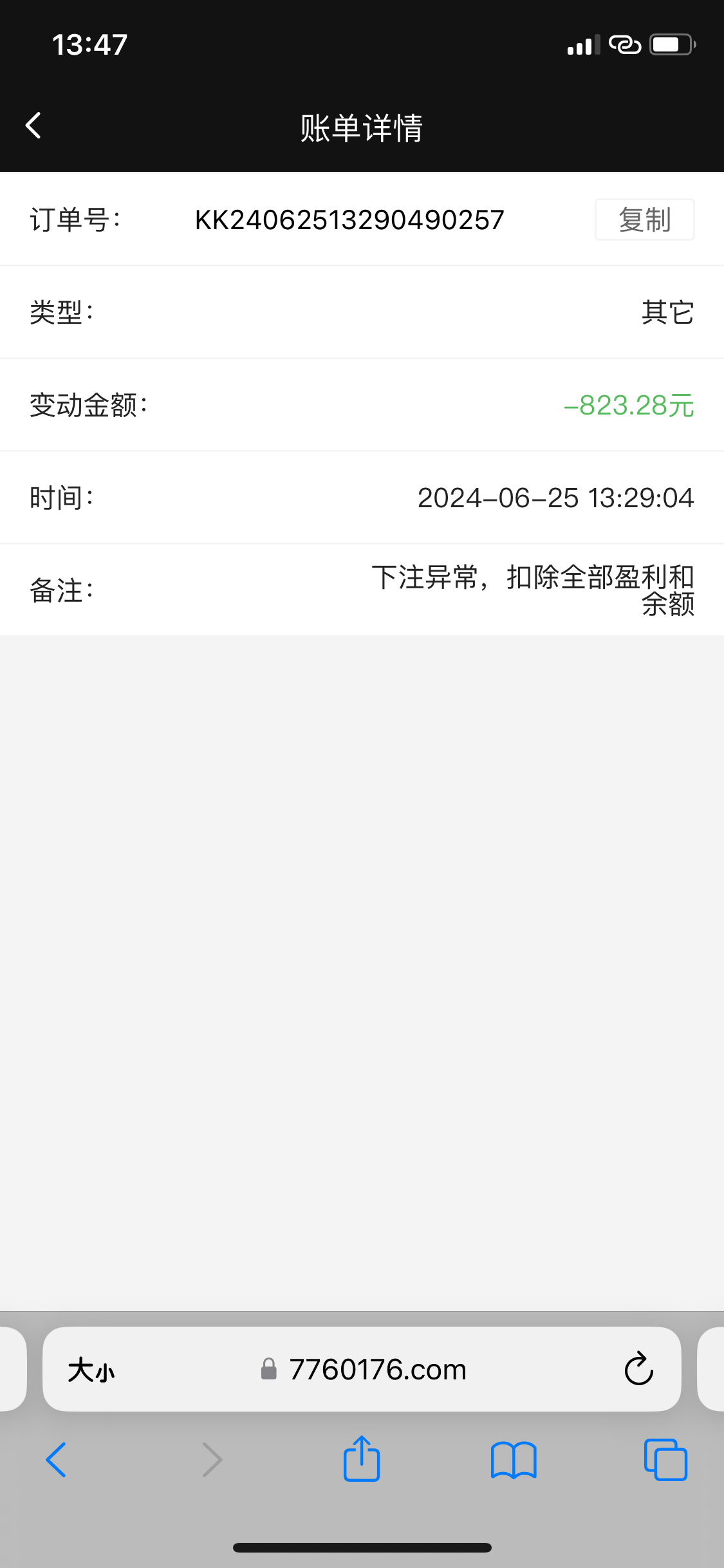The height and width of the screenshot is (1568, 724).
Task: Go back in Safari browser history
Action: tap(57, 1460)
